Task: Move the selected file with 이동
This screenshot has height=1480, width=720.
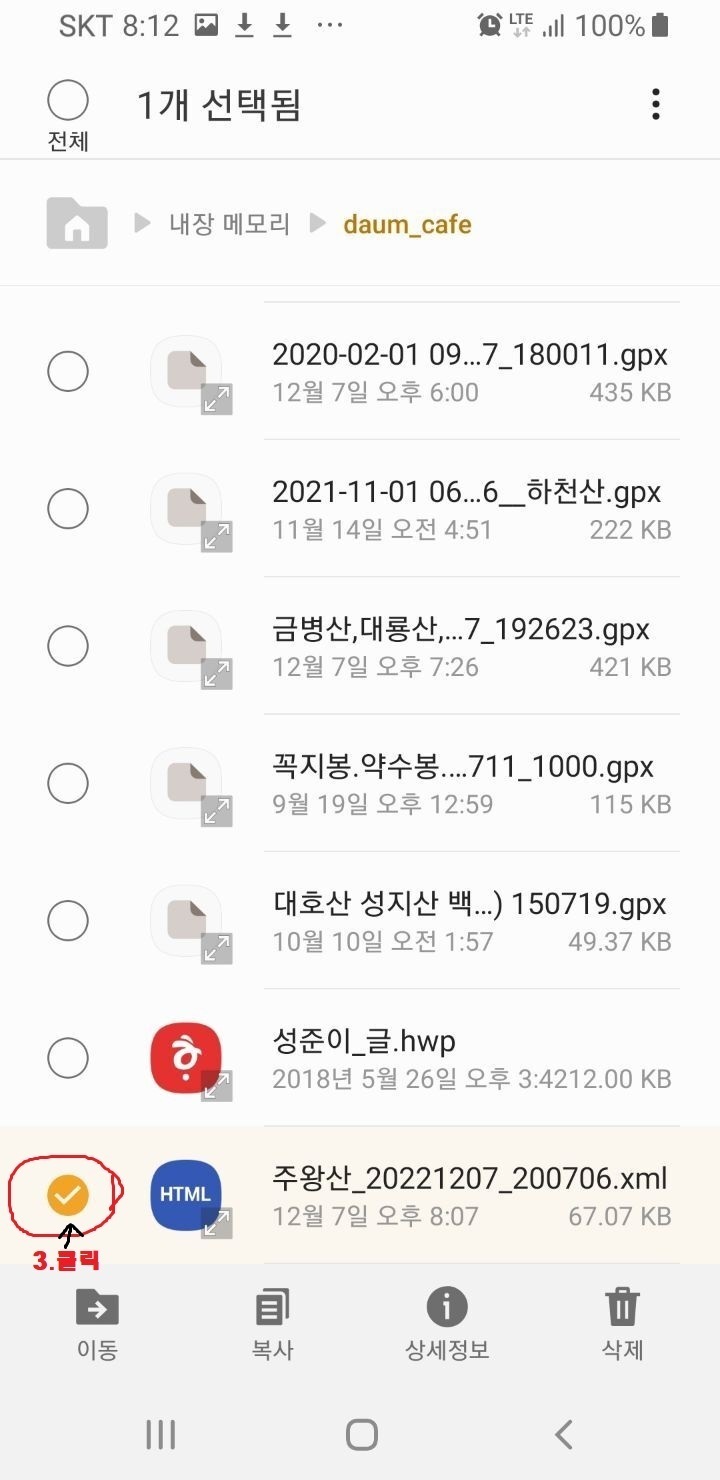Action: [x=97, y=1323]
